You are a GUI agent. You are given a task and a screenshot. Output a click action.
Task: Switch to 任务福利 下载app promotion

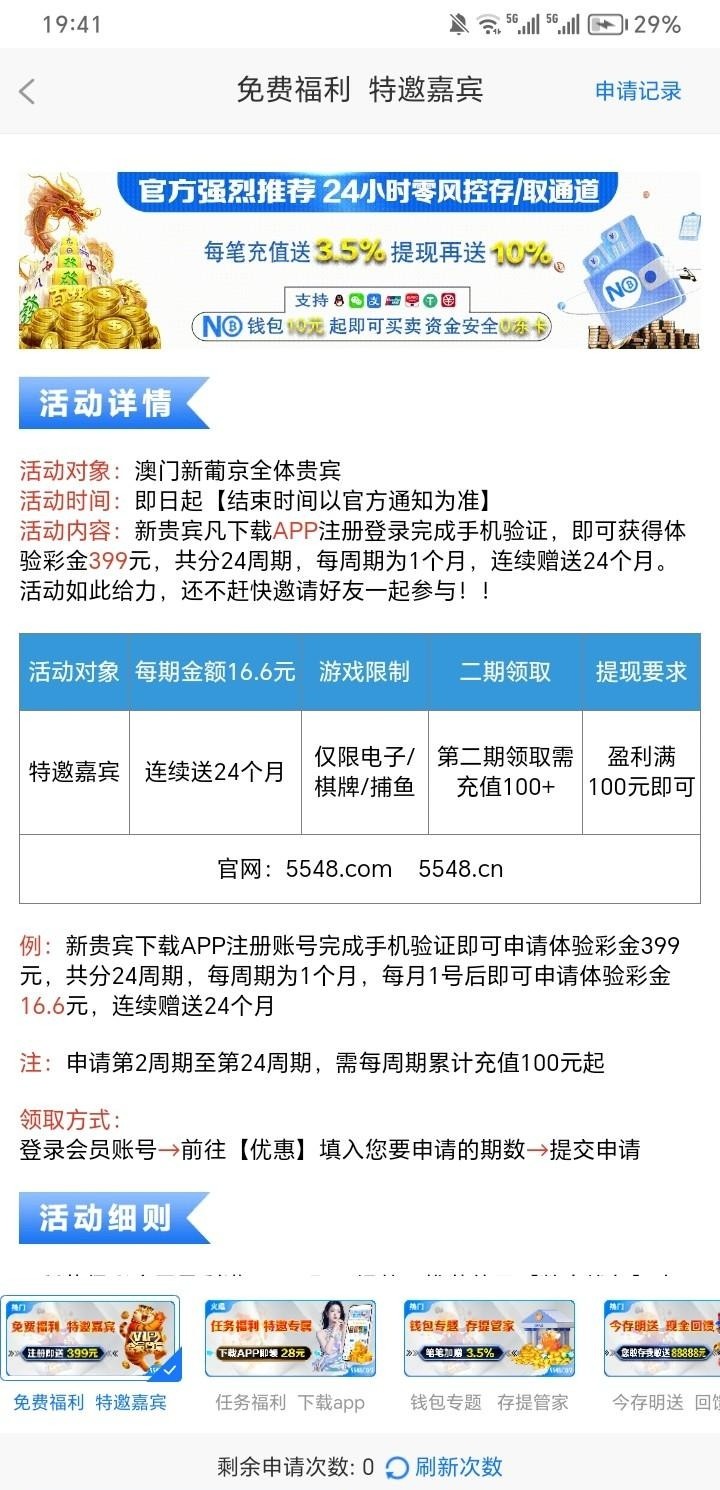click(290, 1340)
